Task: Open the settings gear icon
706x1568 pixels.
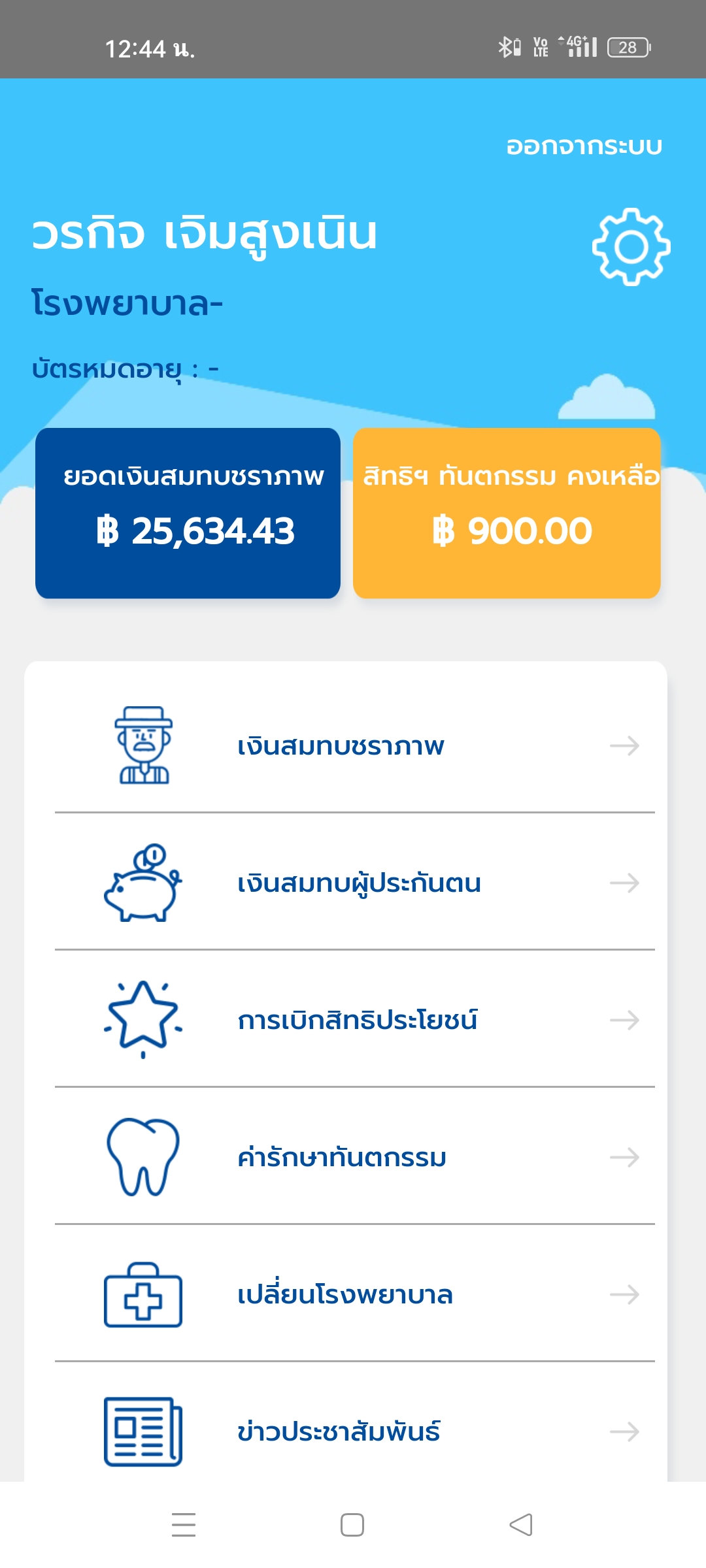Action: tap(631, 247)
